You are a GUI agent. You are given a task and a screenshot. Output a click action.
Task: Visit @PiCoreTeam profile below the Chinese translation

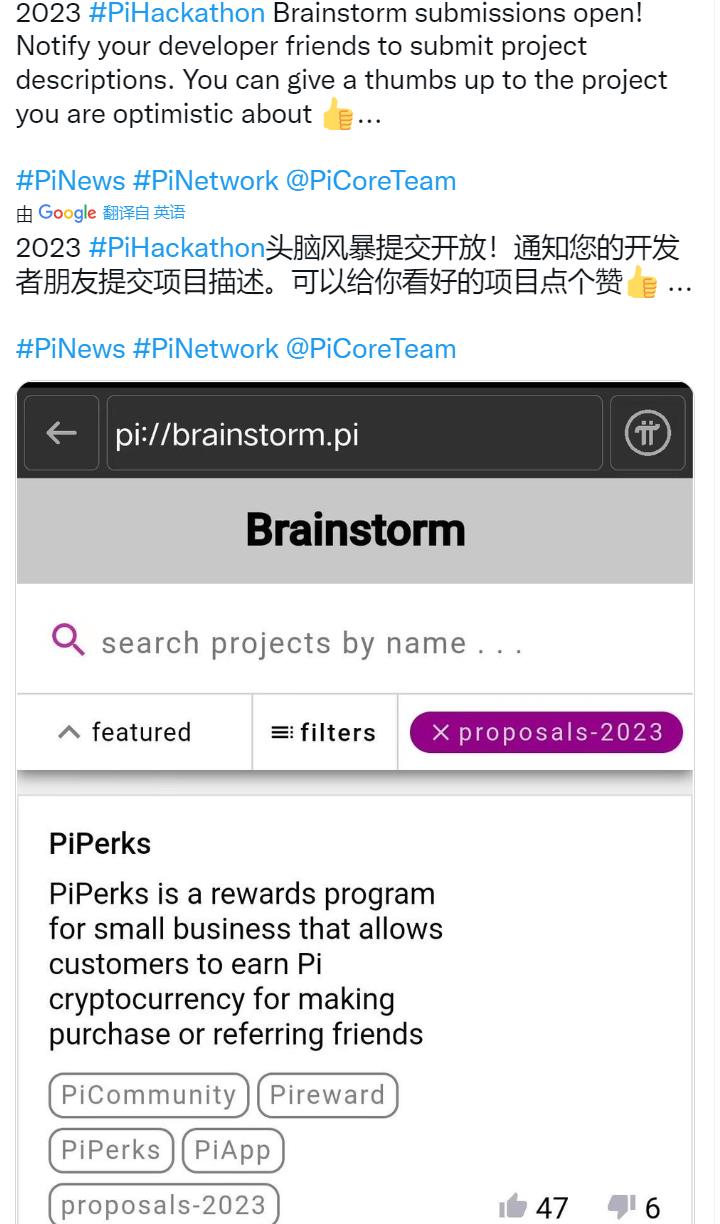pos(370,349)
